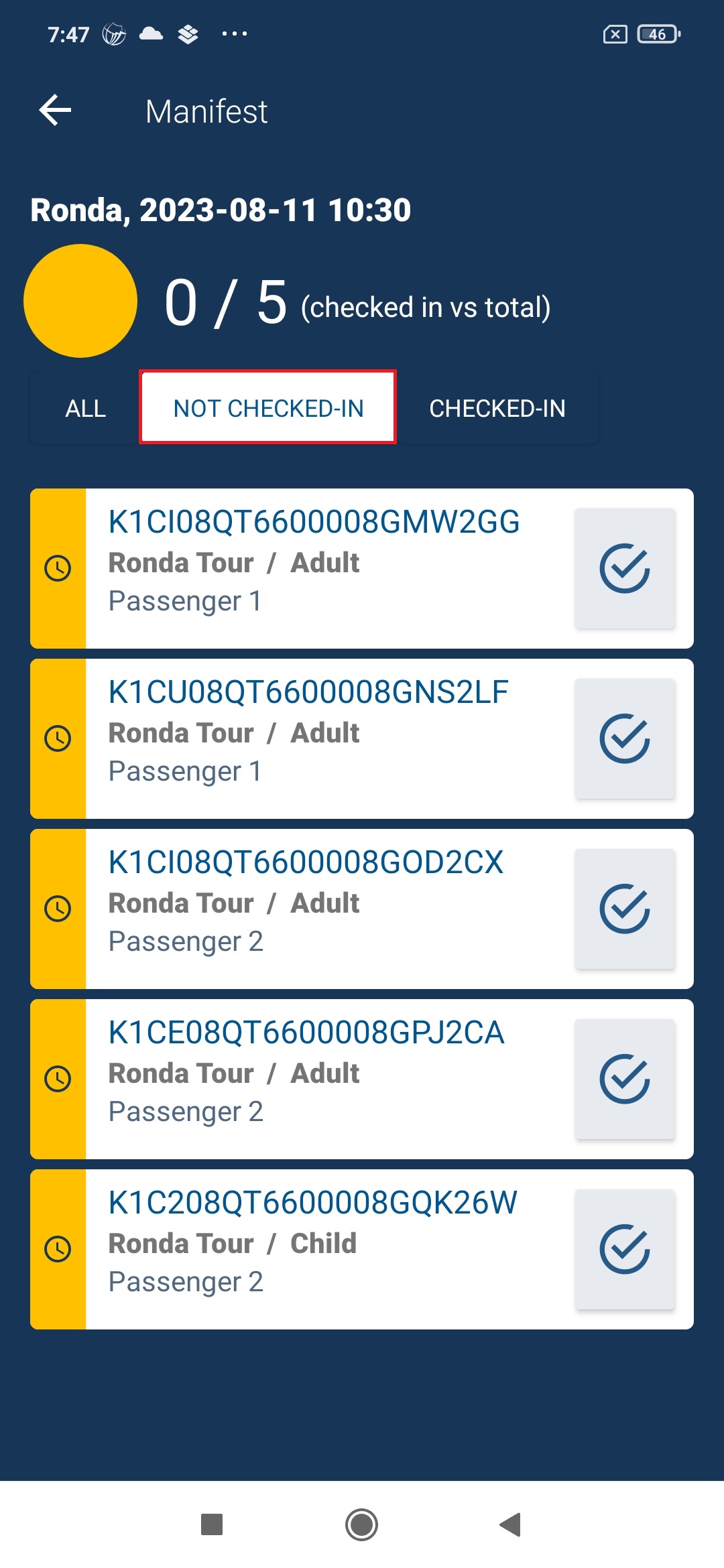Open booking K1CI08QT6600008GMW2GG details
724x1568 pixels.
point(314,522)
